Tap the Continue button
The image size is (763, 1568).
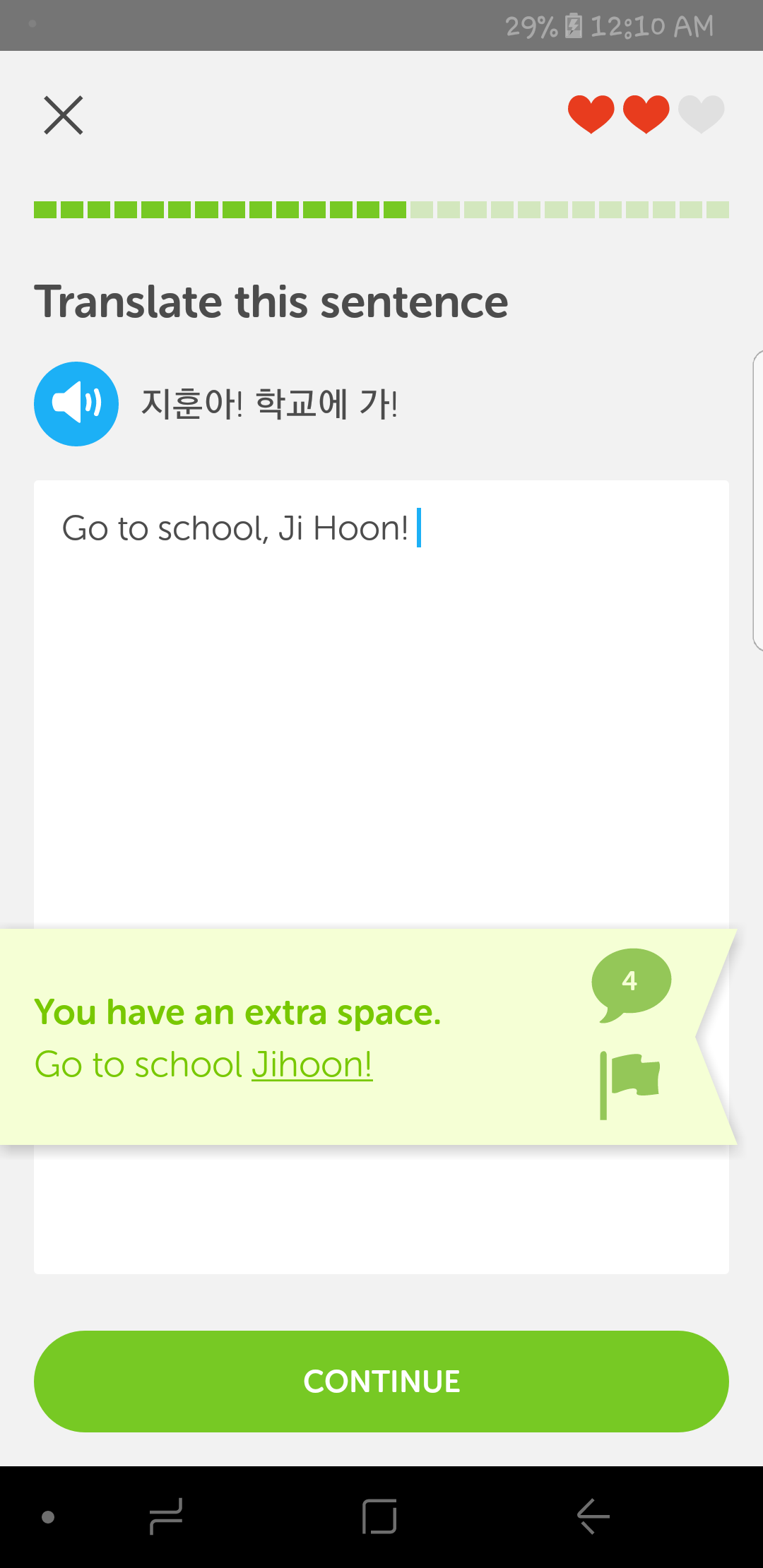(381, 1382)
